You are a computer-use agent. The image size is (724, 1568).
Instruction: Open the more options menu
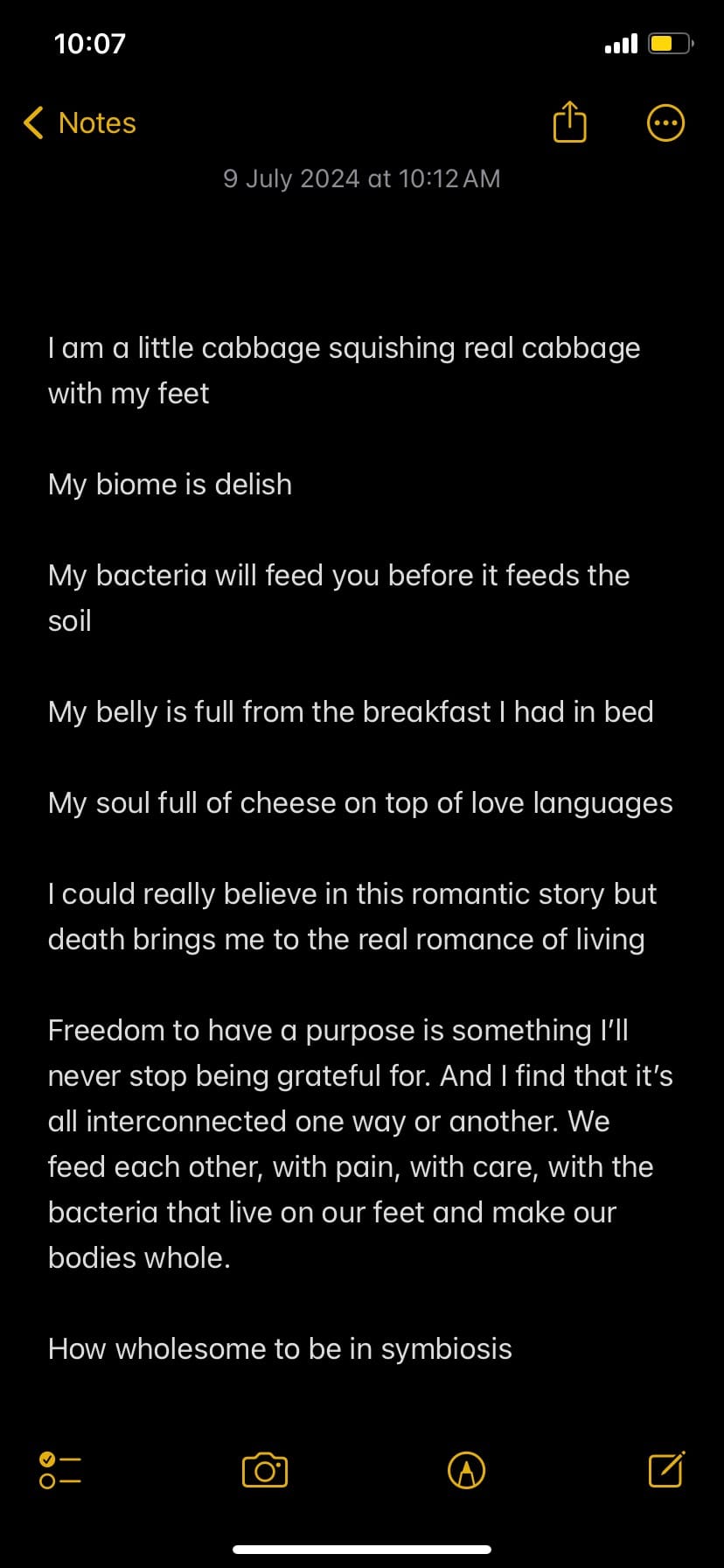click(x=665, y=123)
